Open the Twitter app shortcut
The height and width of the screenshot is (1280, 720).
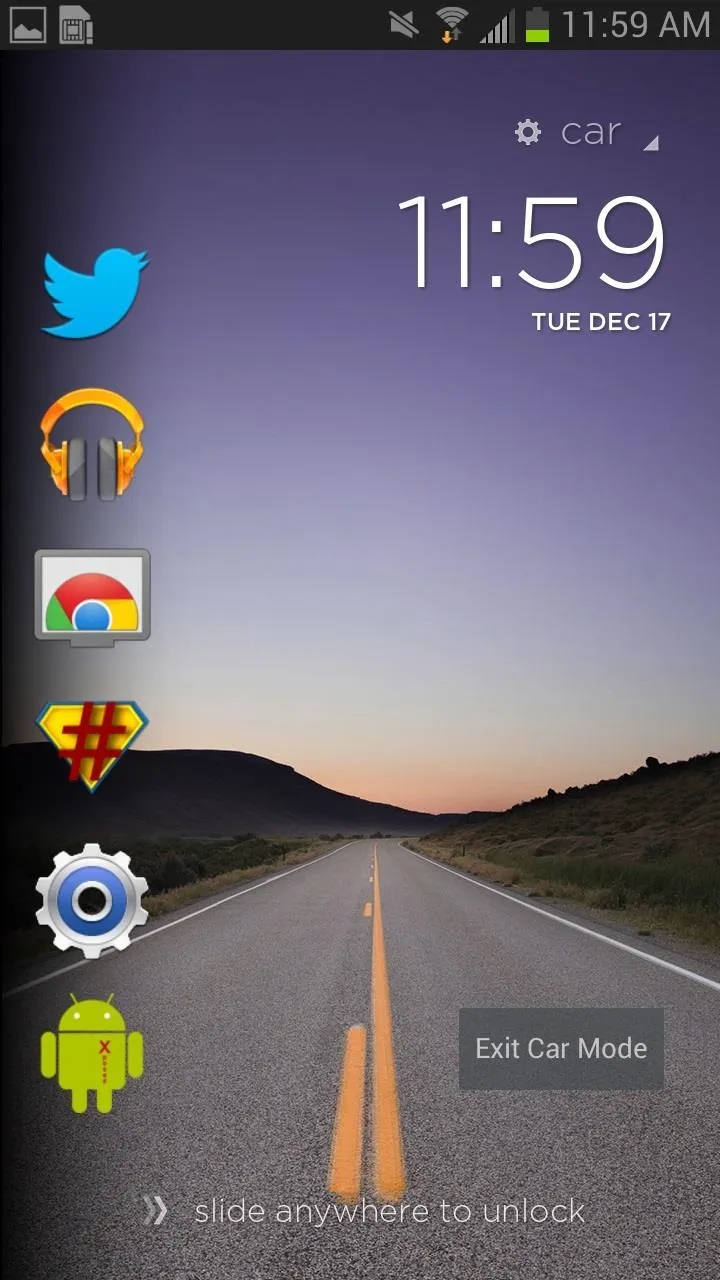94,292
